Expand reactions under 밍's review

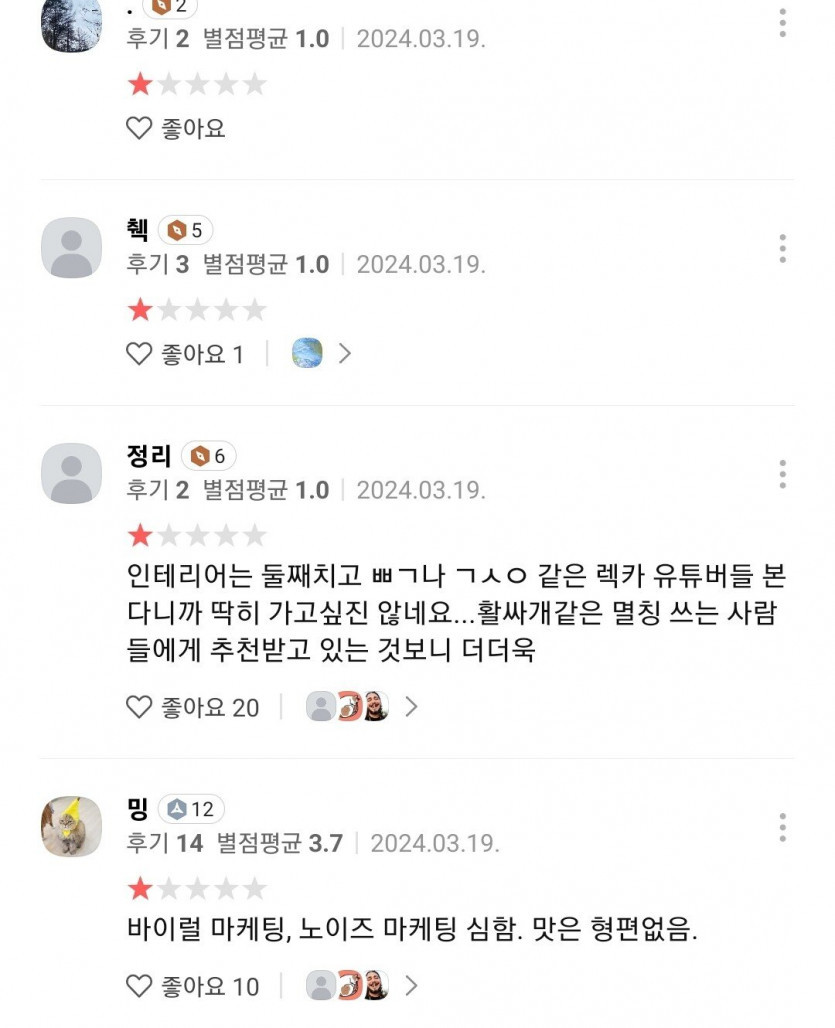[412, 987]
